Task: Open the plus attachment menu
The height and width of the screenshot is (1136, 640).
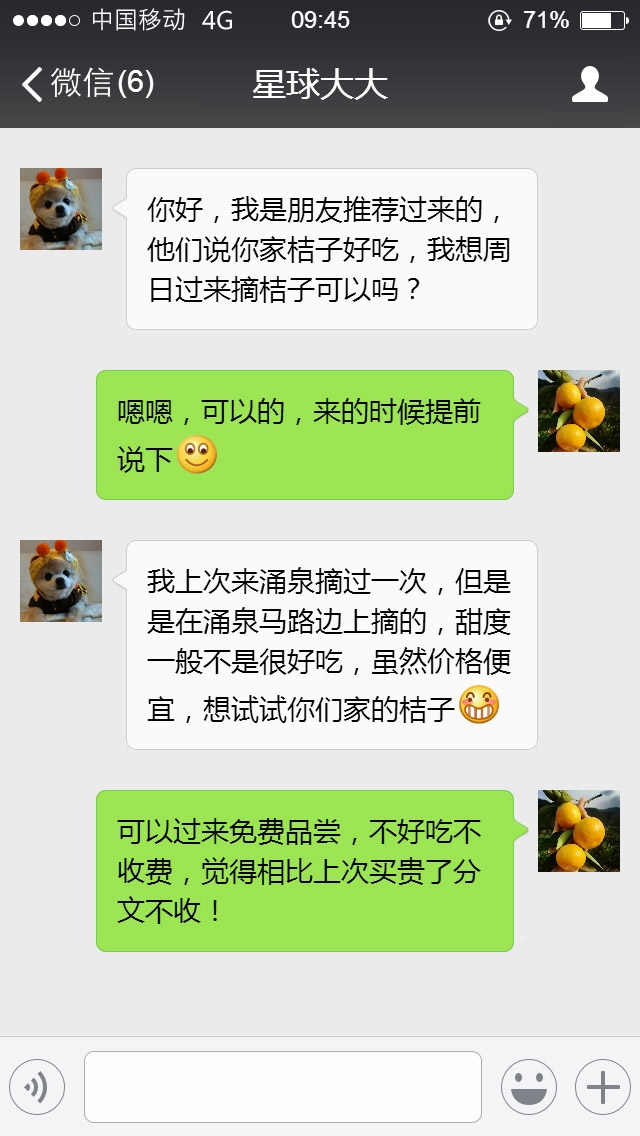Action: point(602,1087)
